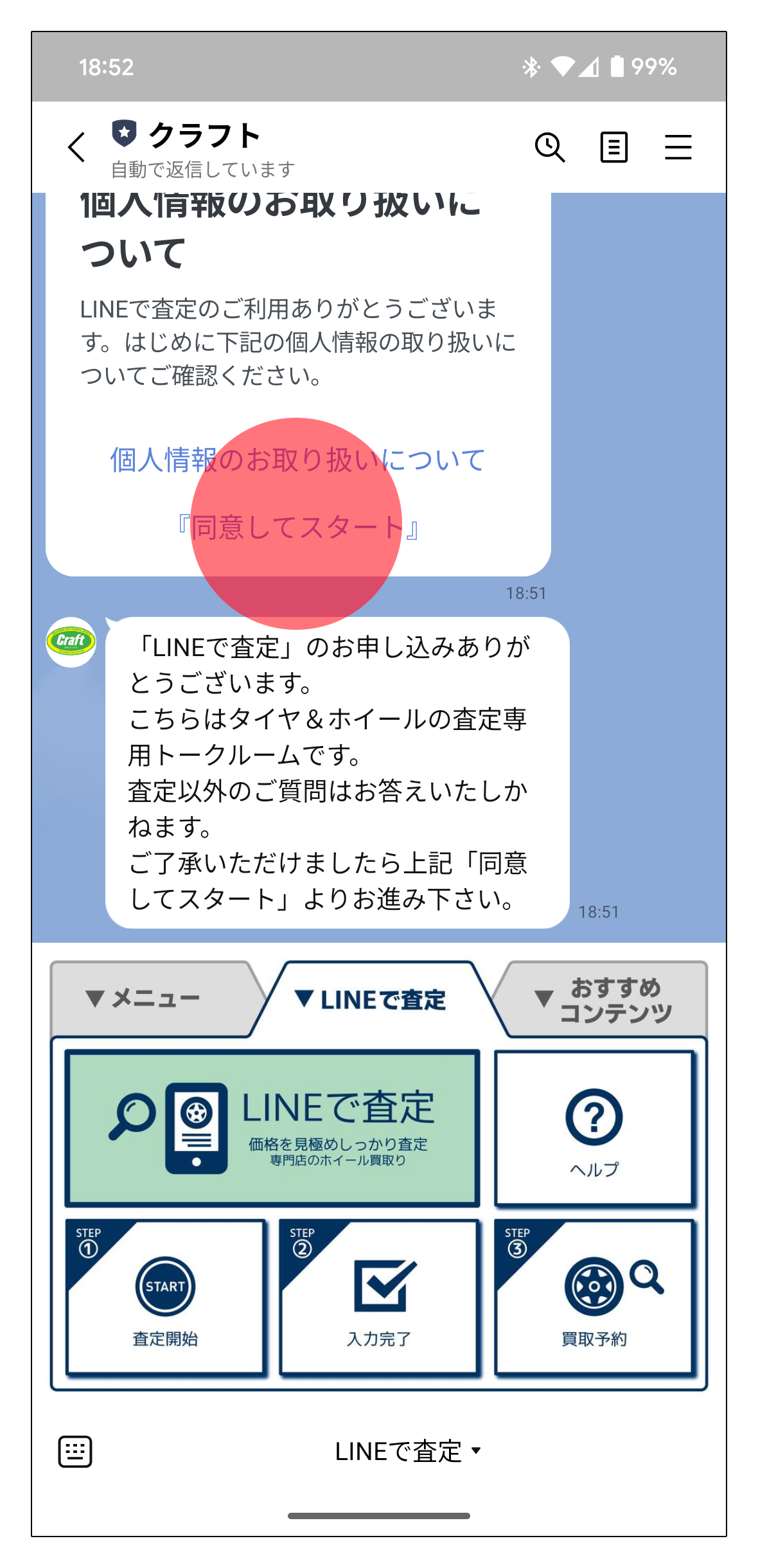Open the notes icon in header
This screenshot has height=1568, width=758.
pos(613,147)
